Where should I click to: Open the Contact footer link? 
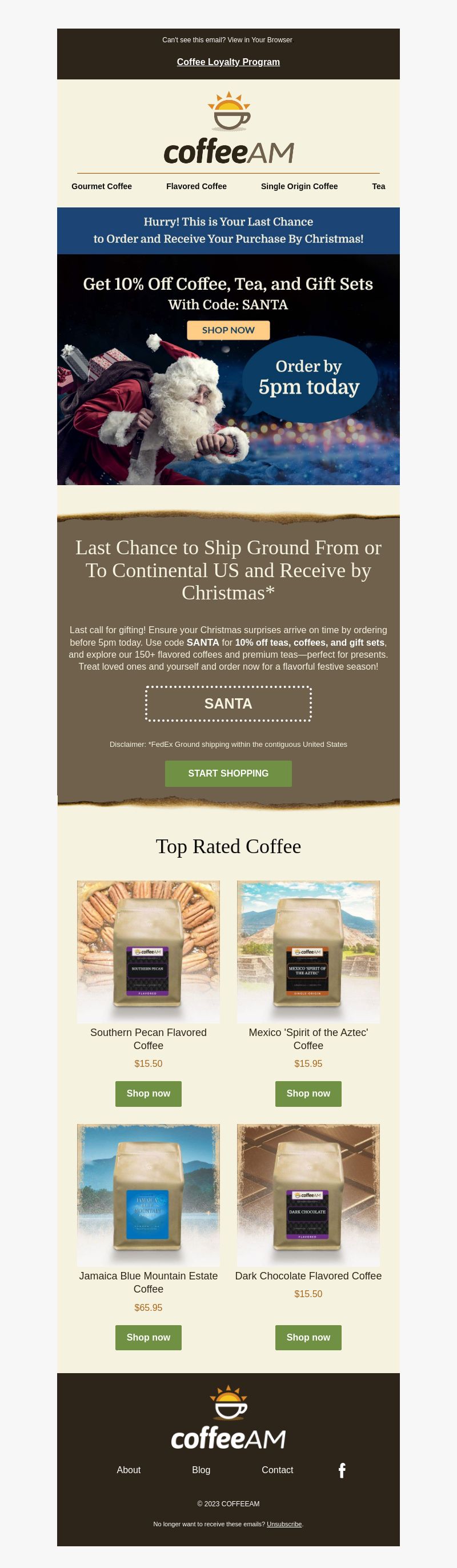pos(277,1469)
